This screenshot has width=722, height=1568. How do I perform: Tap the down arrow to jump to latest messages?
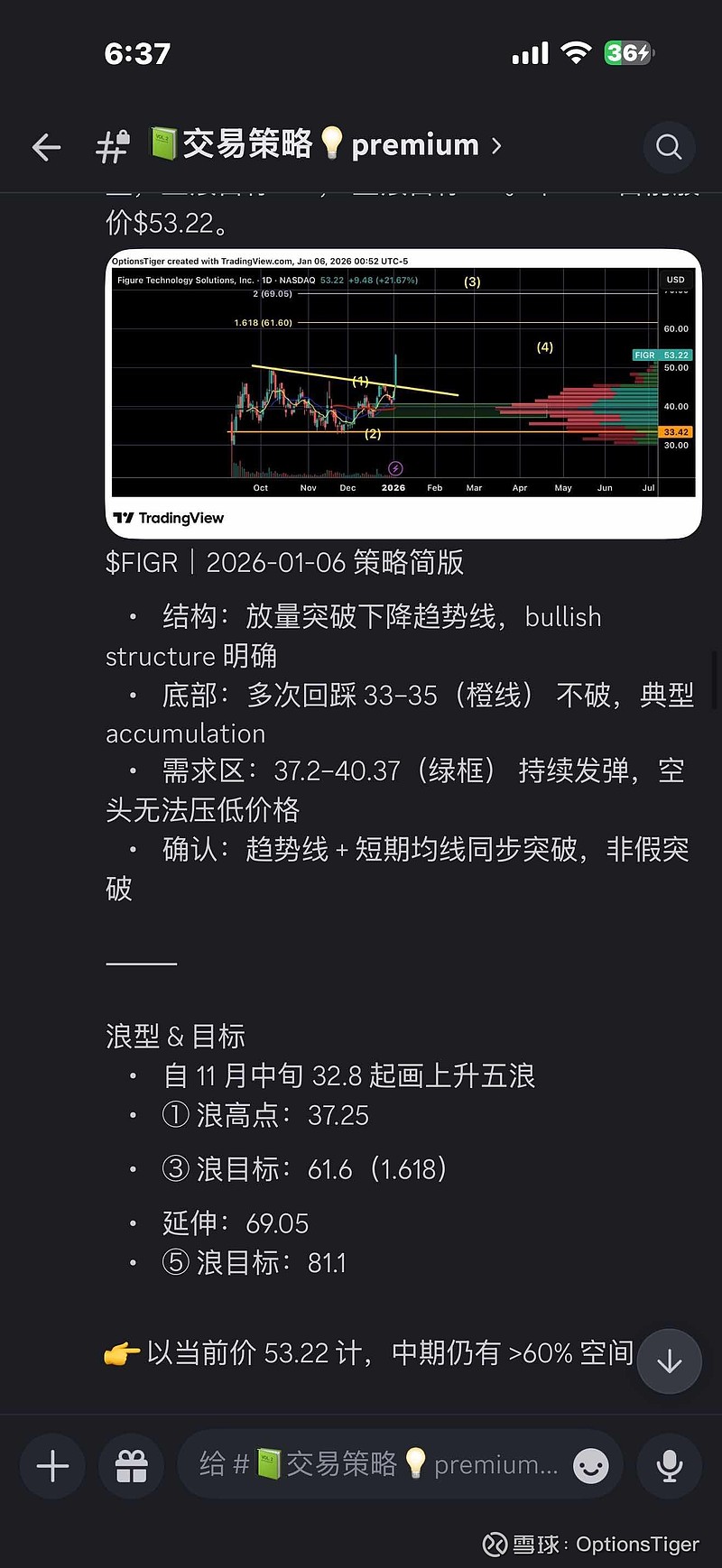click(x=669, y=1361)
